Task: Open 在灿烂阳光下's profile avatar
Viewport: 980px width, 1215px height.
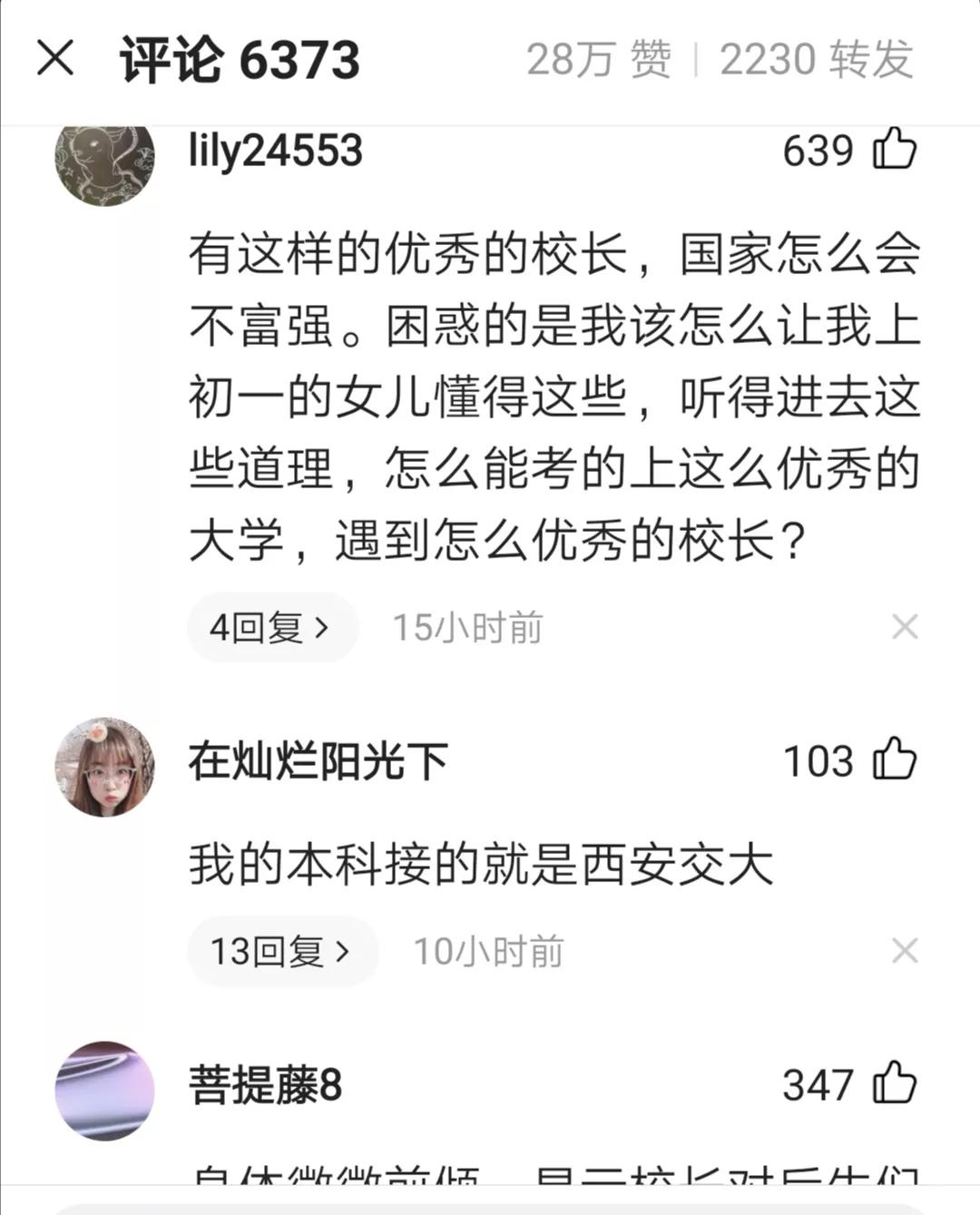Action: point(104,767)
